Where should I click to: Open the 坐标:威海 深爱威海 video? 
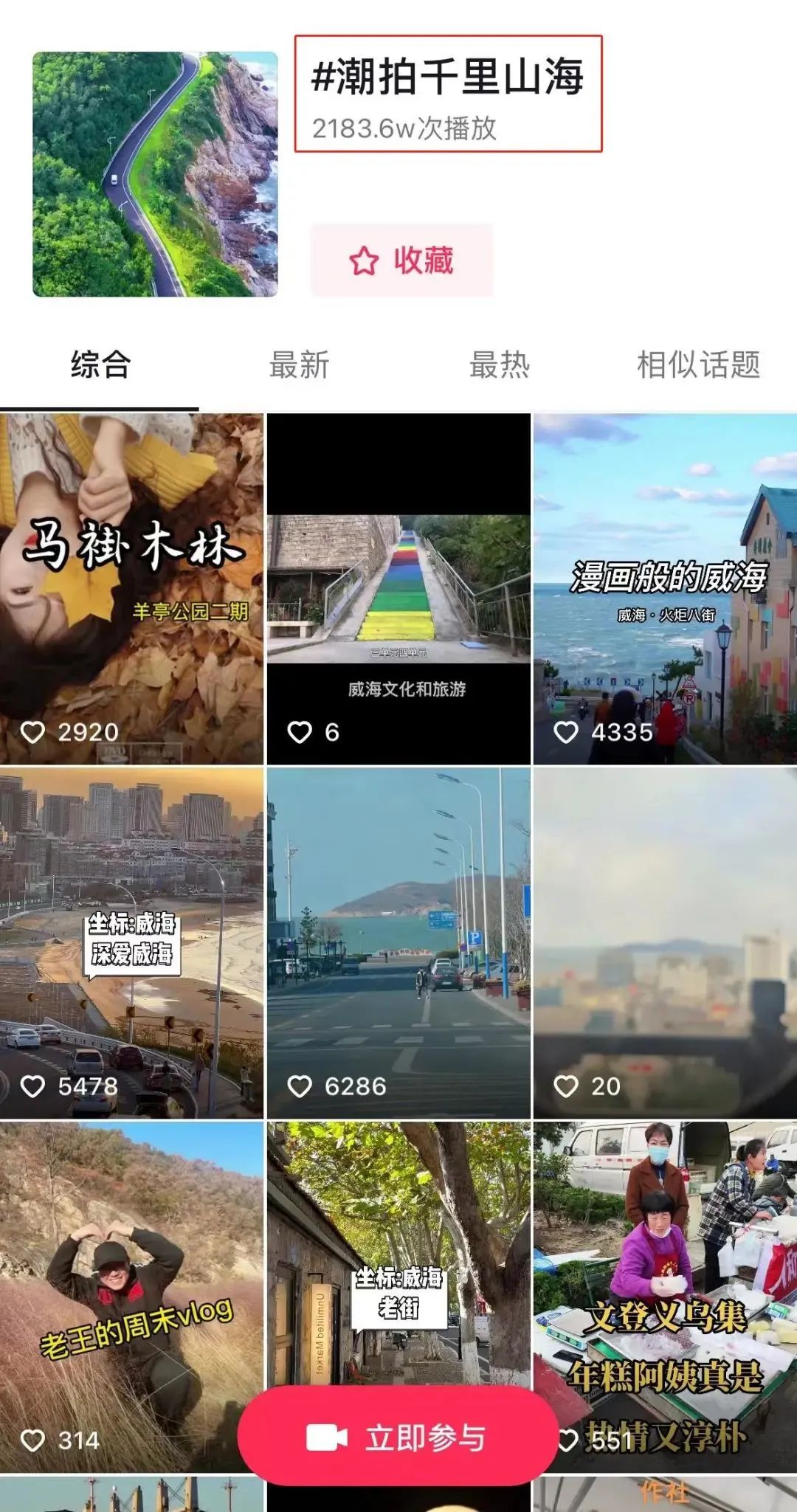tap(131, 942)
